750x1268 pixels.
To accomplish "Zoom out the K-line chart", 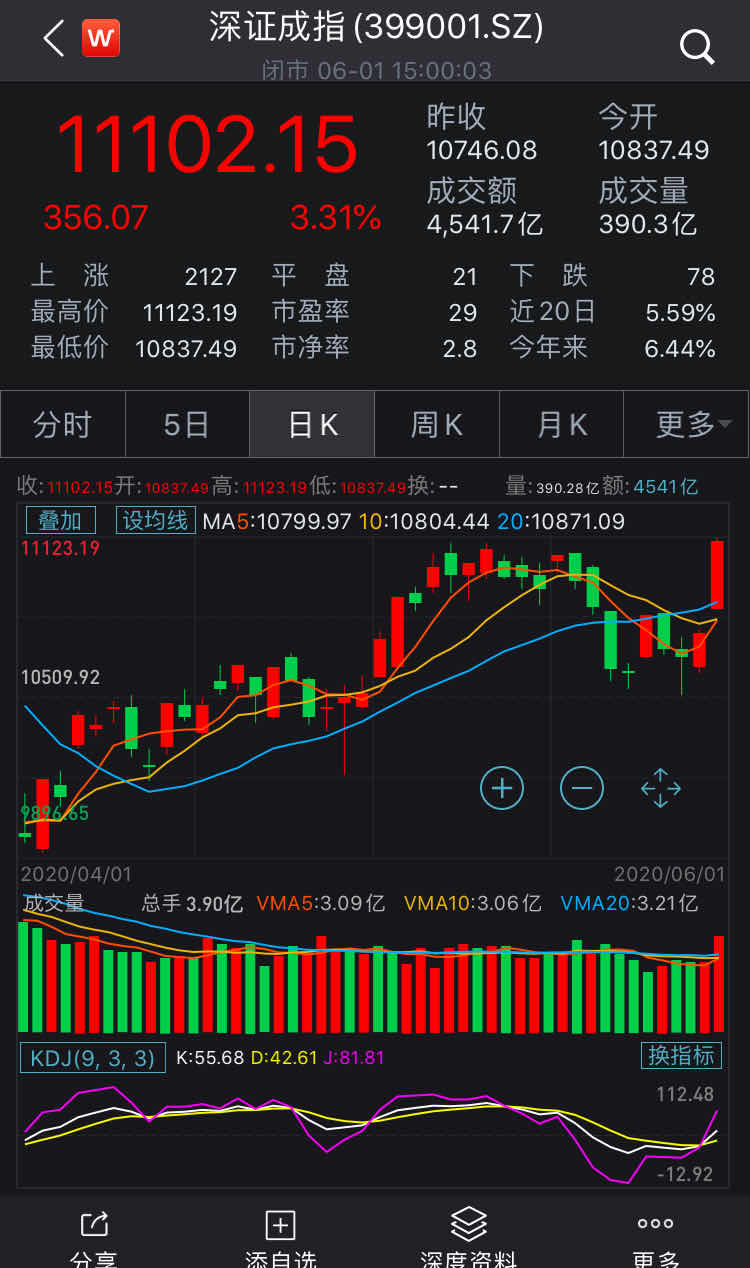I will pos(582,788).
